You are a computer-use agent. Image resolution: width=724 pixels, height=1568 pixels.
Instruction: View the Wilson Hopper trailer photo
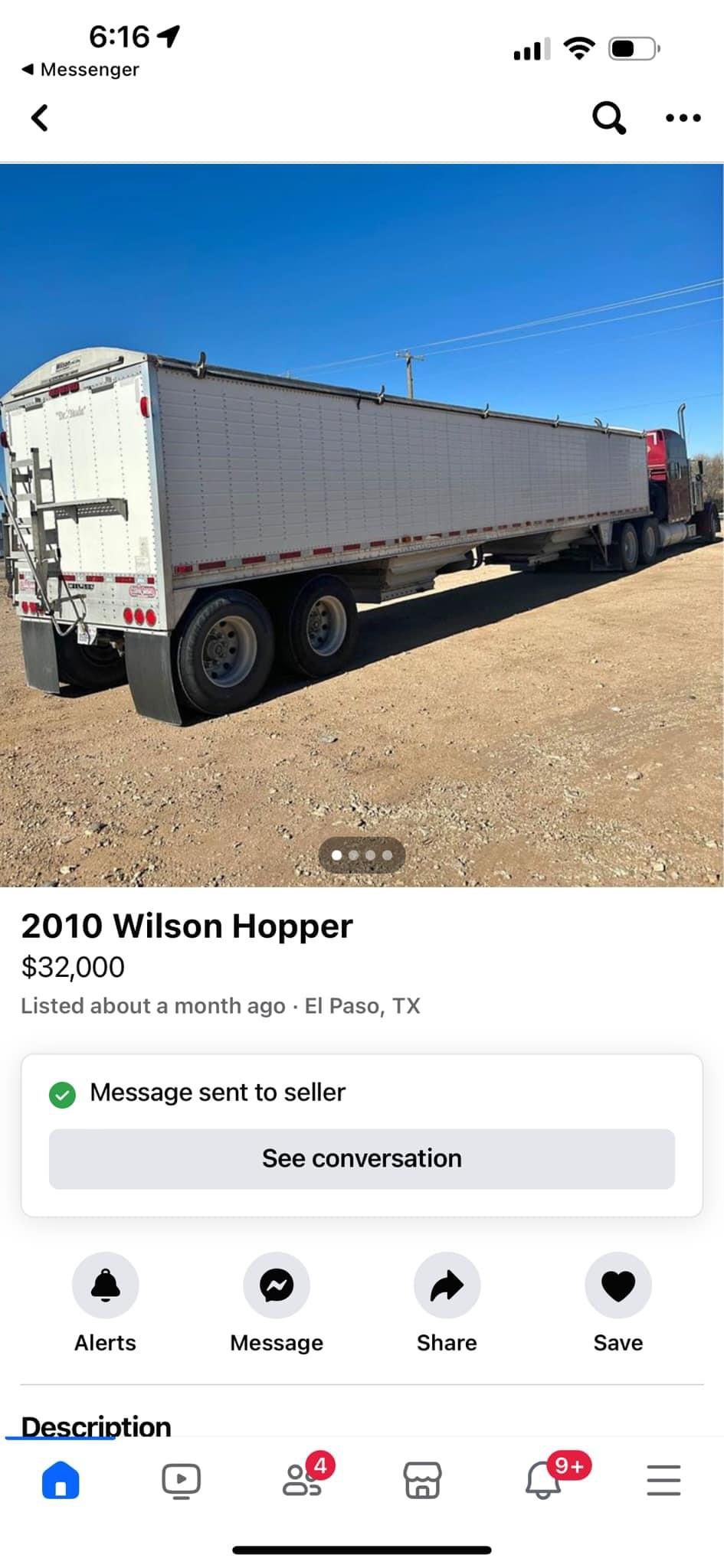(x=362, y=524)
